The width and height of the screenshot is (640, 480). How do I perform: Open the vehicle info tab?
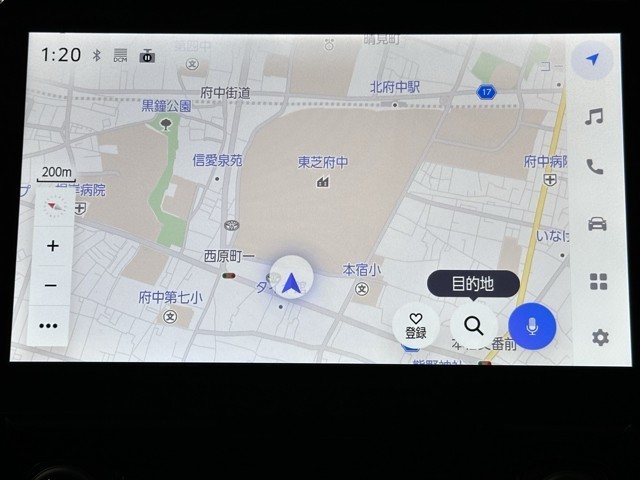(x=597, y=224)
